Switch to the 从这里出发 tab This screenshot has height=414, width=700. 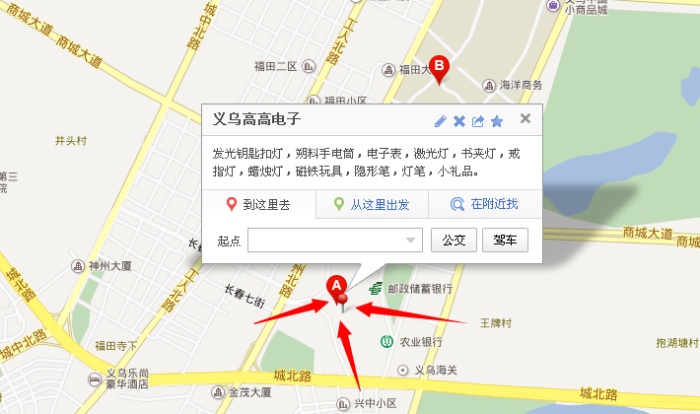(x=372, y=204)
